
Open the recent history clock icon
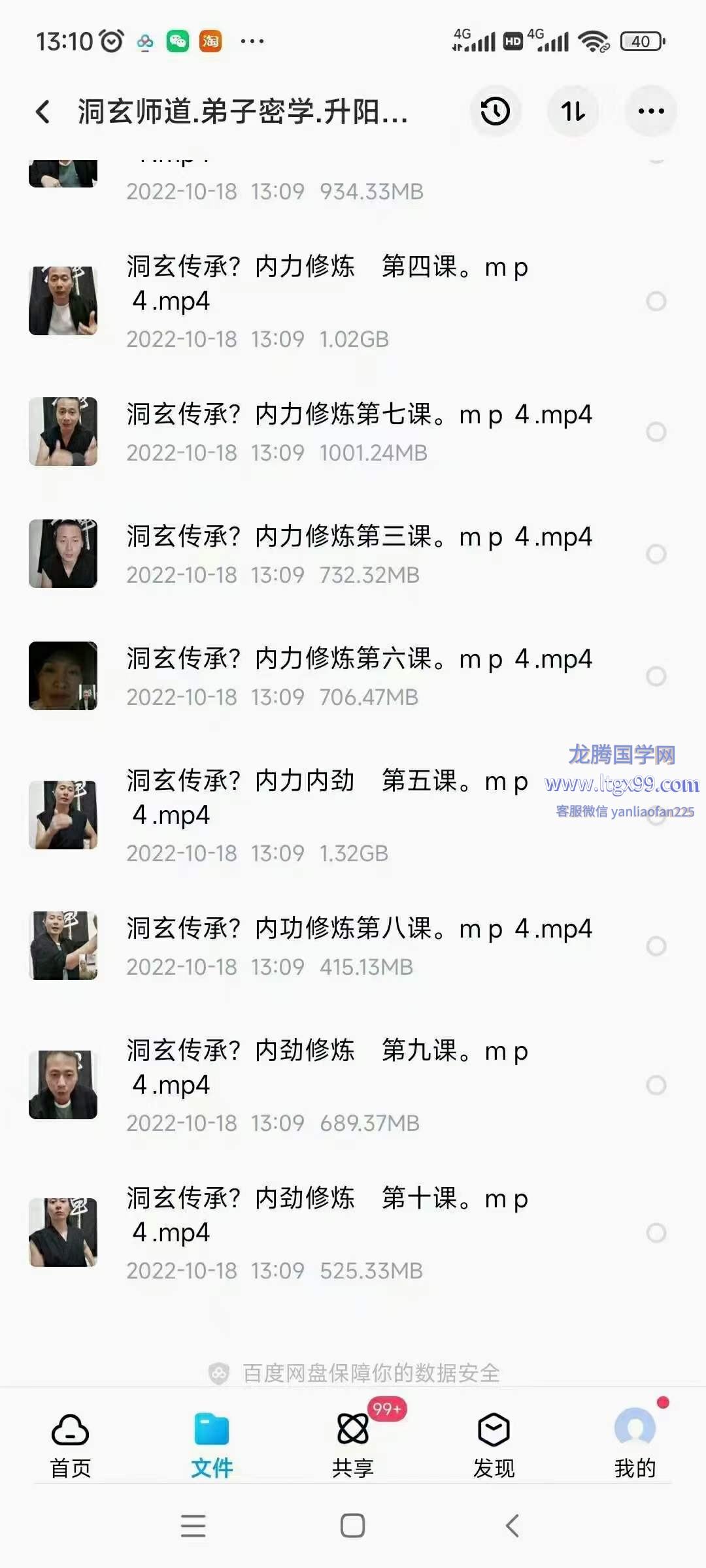(496, 112)
